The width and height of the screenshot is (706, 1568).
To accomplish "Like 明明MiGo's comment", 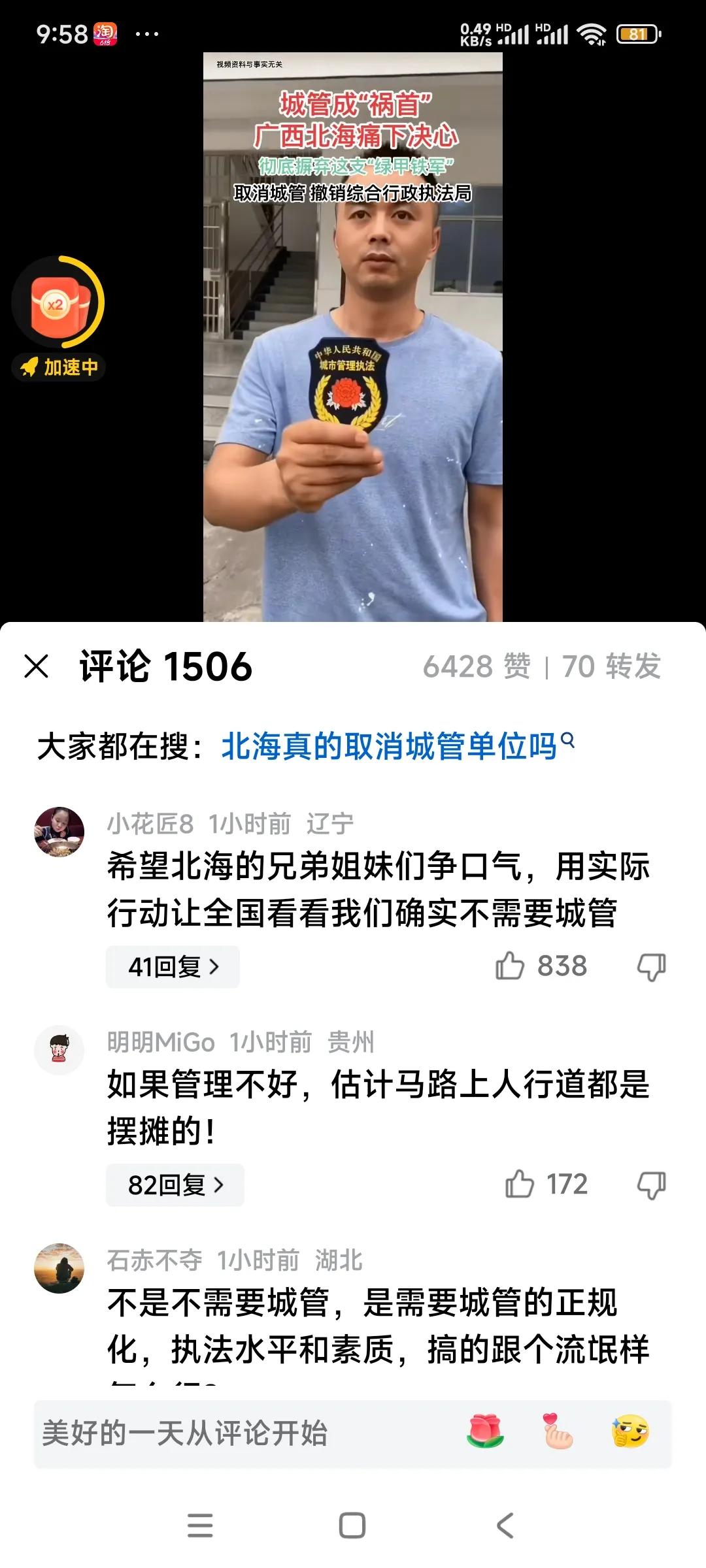I will coord(520,1184).
